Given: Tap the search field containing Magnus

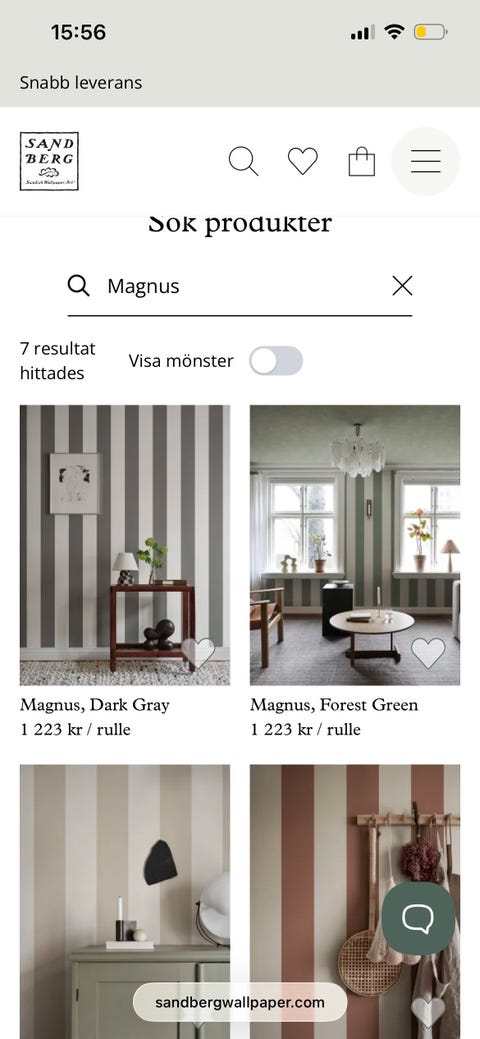Looking at the screenshot, I should 240,286.
